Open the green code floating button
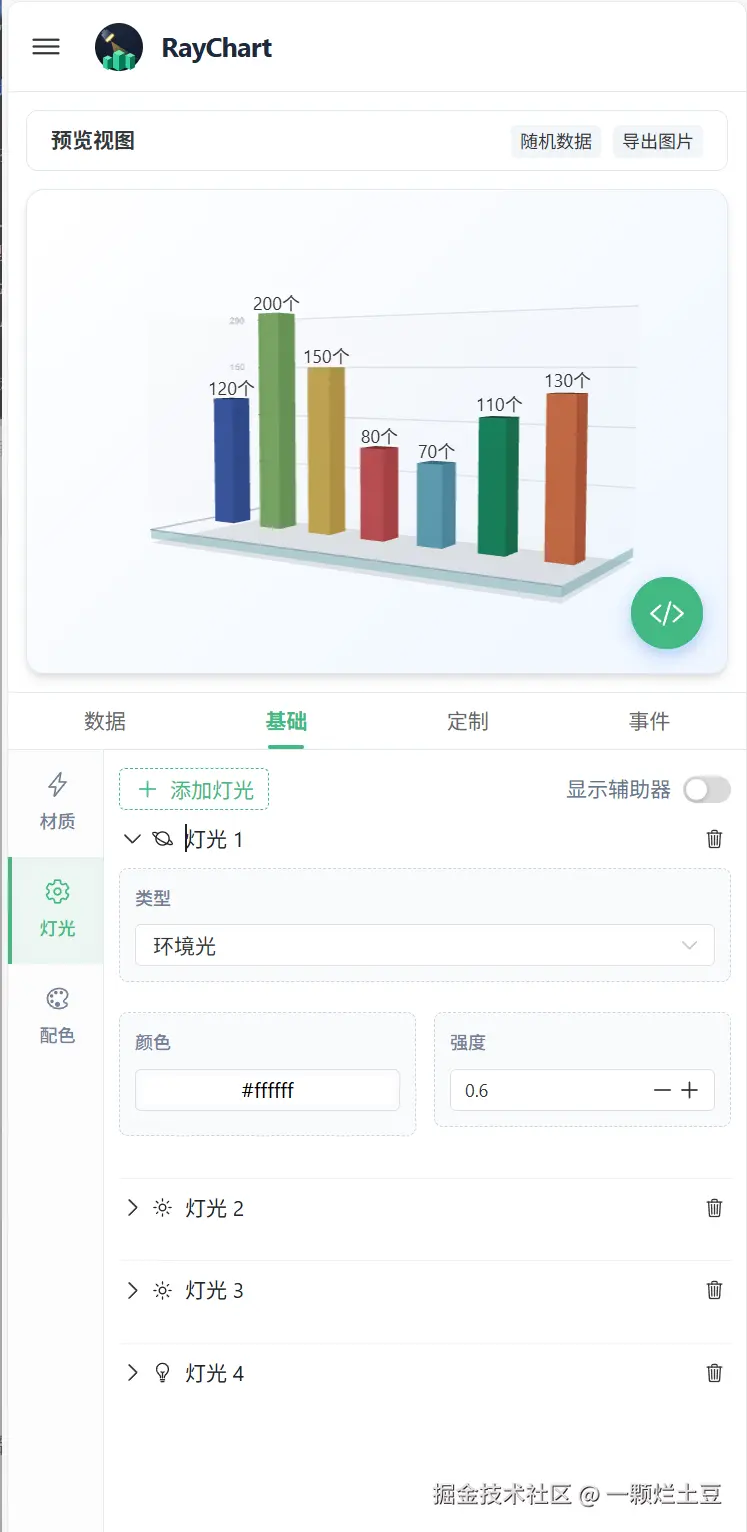The width and height of the screenshot is (747, 1532). (667, 613)
